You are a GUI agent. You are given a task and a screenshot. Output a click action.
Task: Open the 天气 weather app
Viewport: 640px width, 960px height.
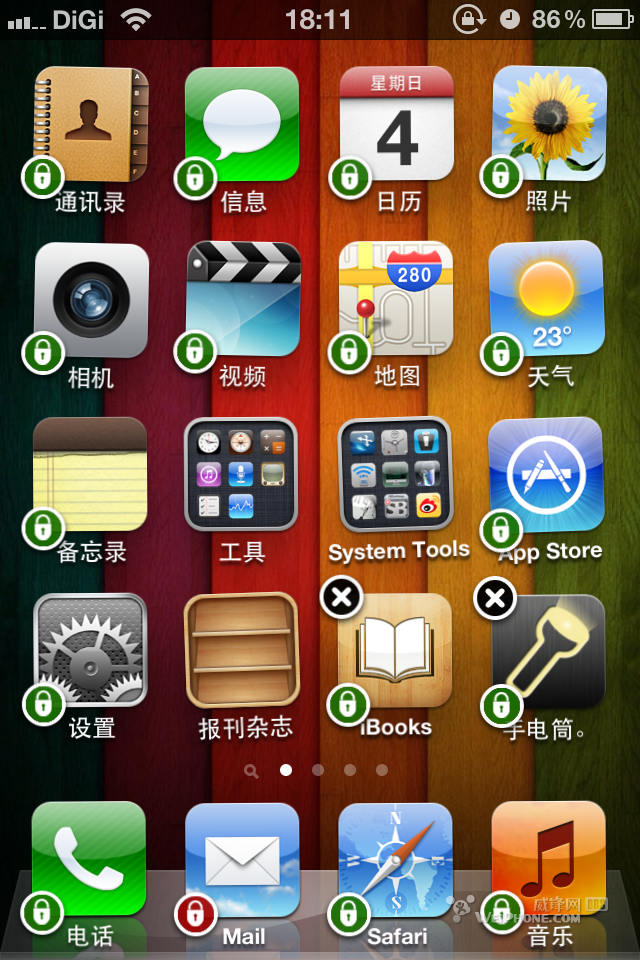tap(547, 300)
